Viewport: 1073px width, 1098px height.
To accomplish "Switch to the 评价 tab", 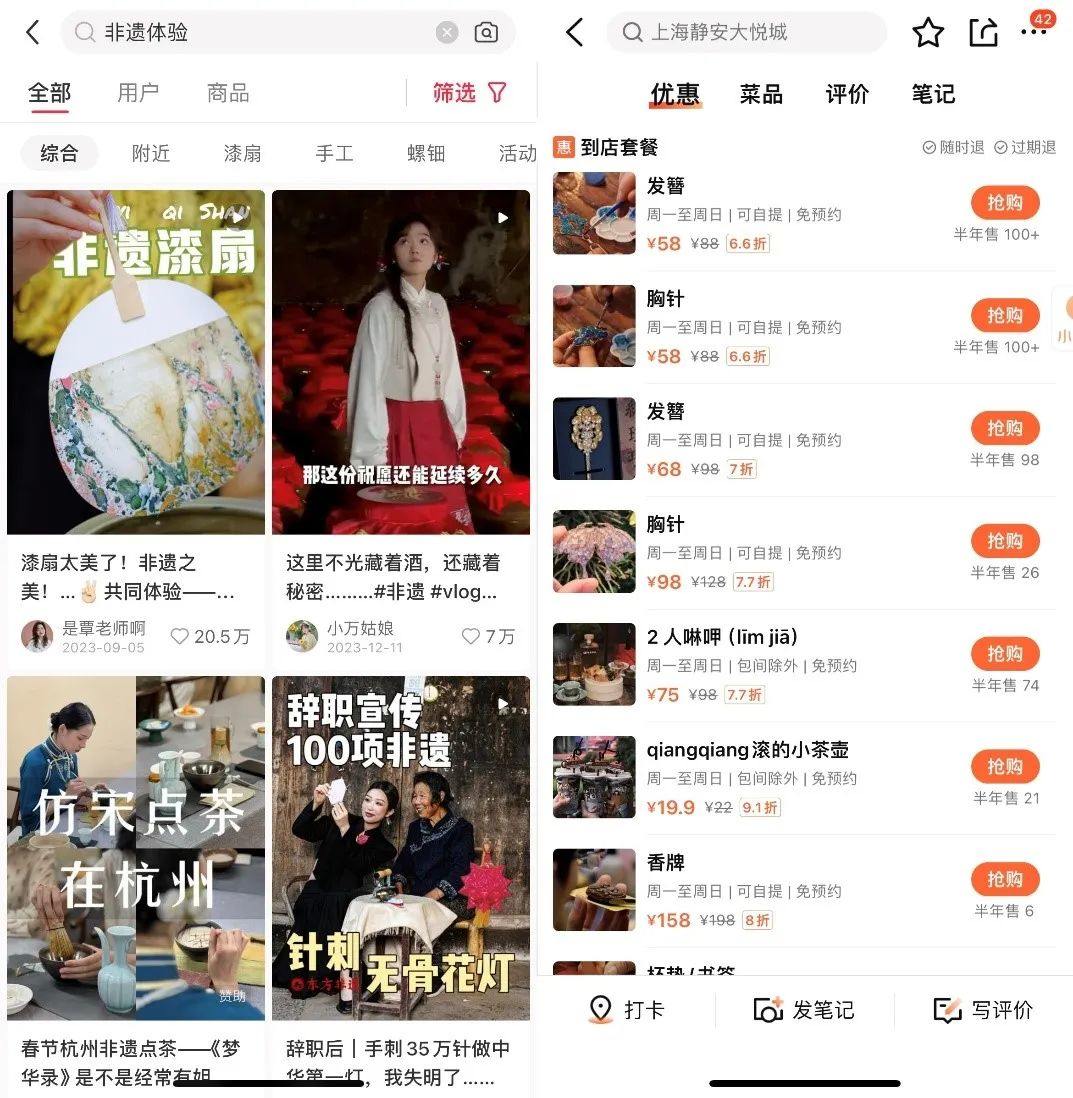I will pos(847,94).
